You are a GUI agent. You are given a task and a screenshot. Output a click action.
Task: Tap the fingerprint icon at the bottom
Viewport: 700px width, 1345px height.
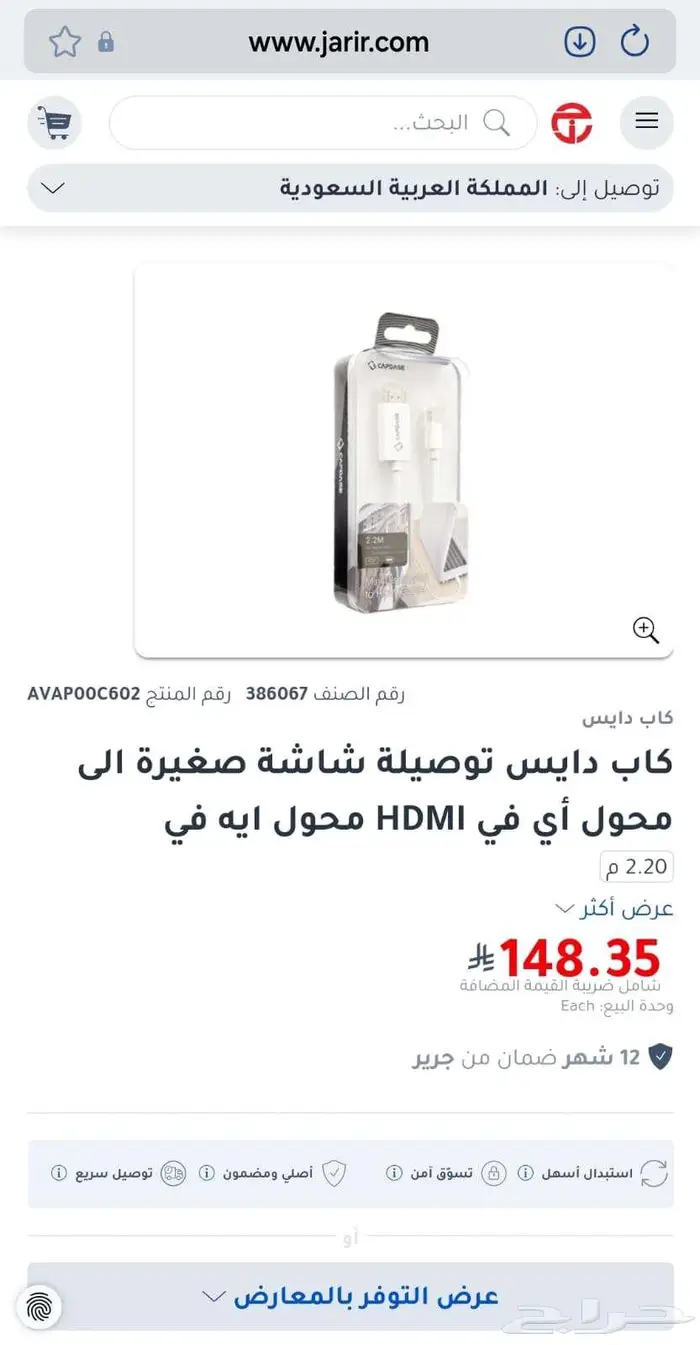point(40,1306)
